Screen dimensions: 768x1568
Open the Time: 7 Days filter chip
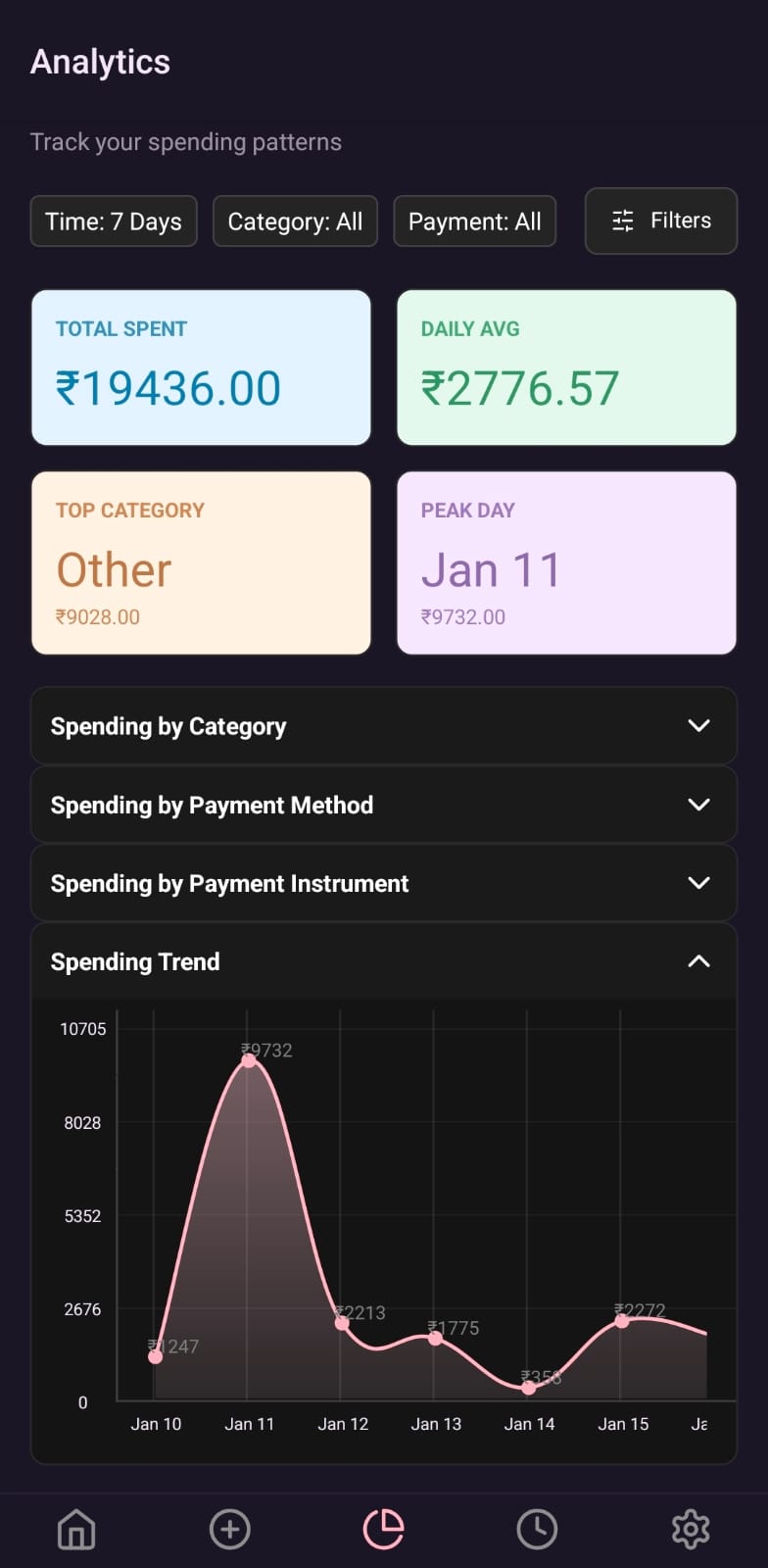(114, 221)
